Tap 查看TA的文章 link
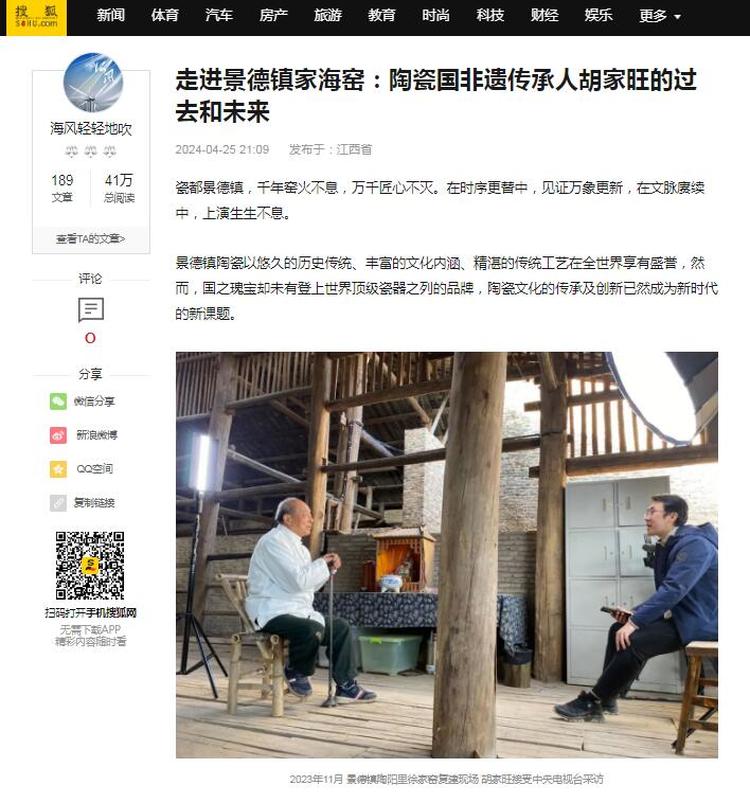The width and height of the screenshot is (750, 803). (91, 239)
